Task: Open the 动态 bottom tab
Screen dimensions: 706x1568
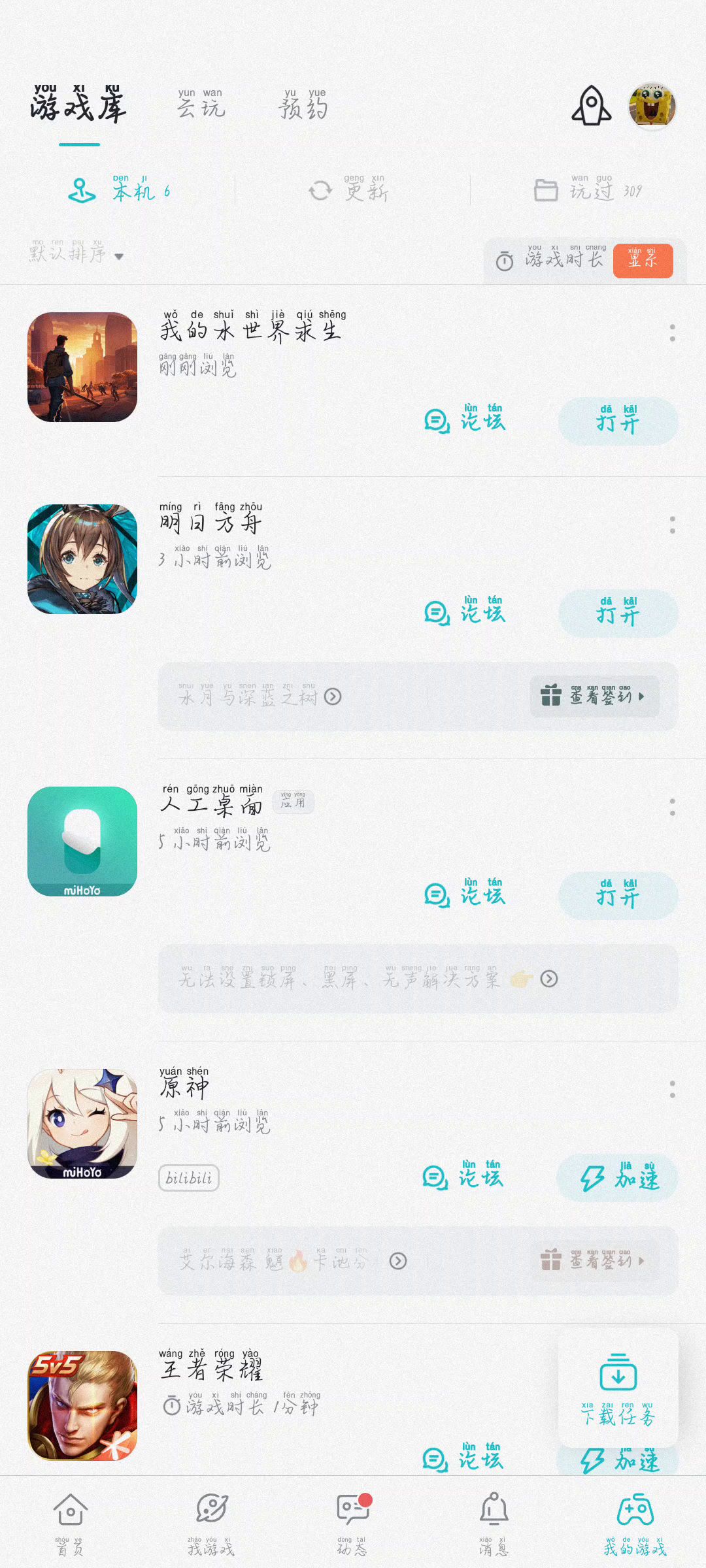Action: point(352,1522)
